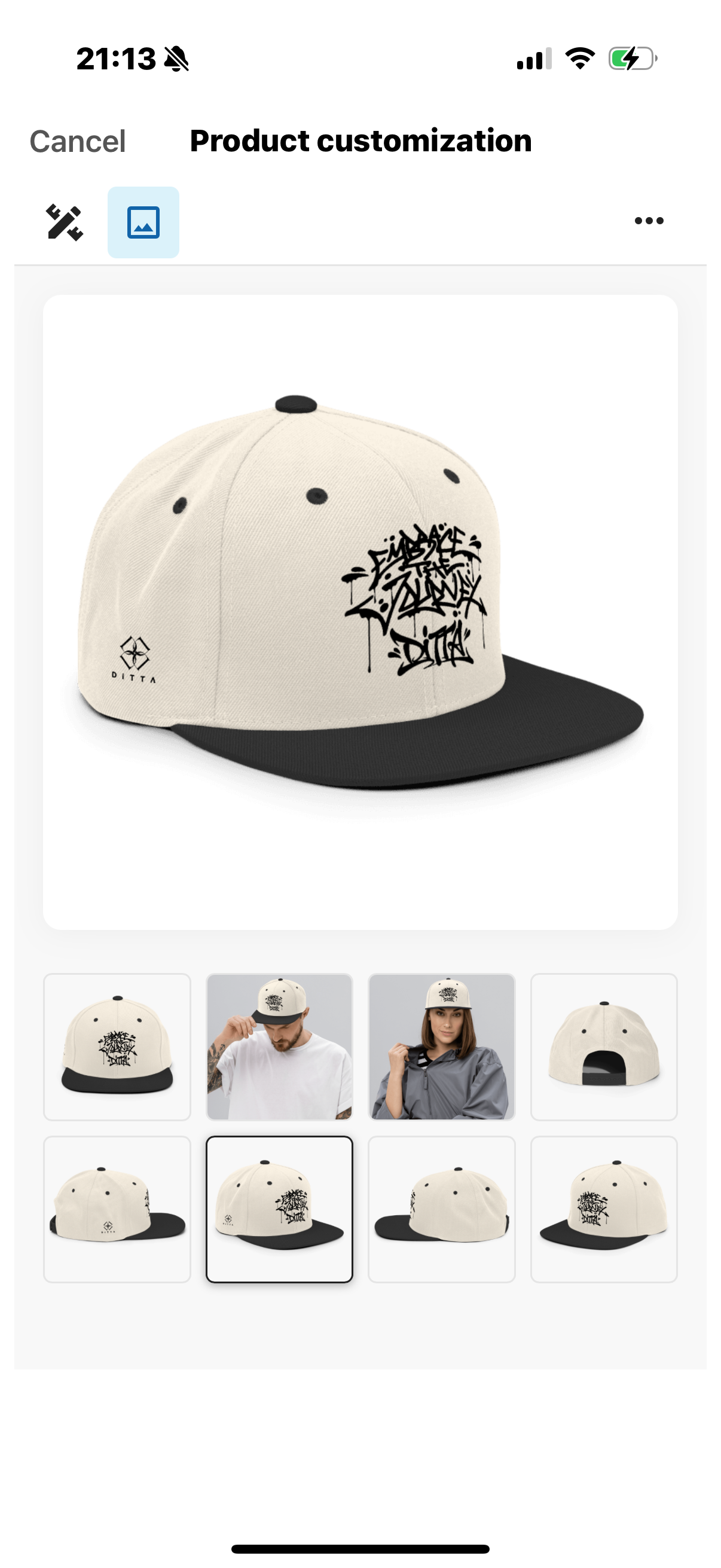The height and width of the screenshot is (1568, 721).
Task: Cancel product customization
Action: [x=77, y=141]
